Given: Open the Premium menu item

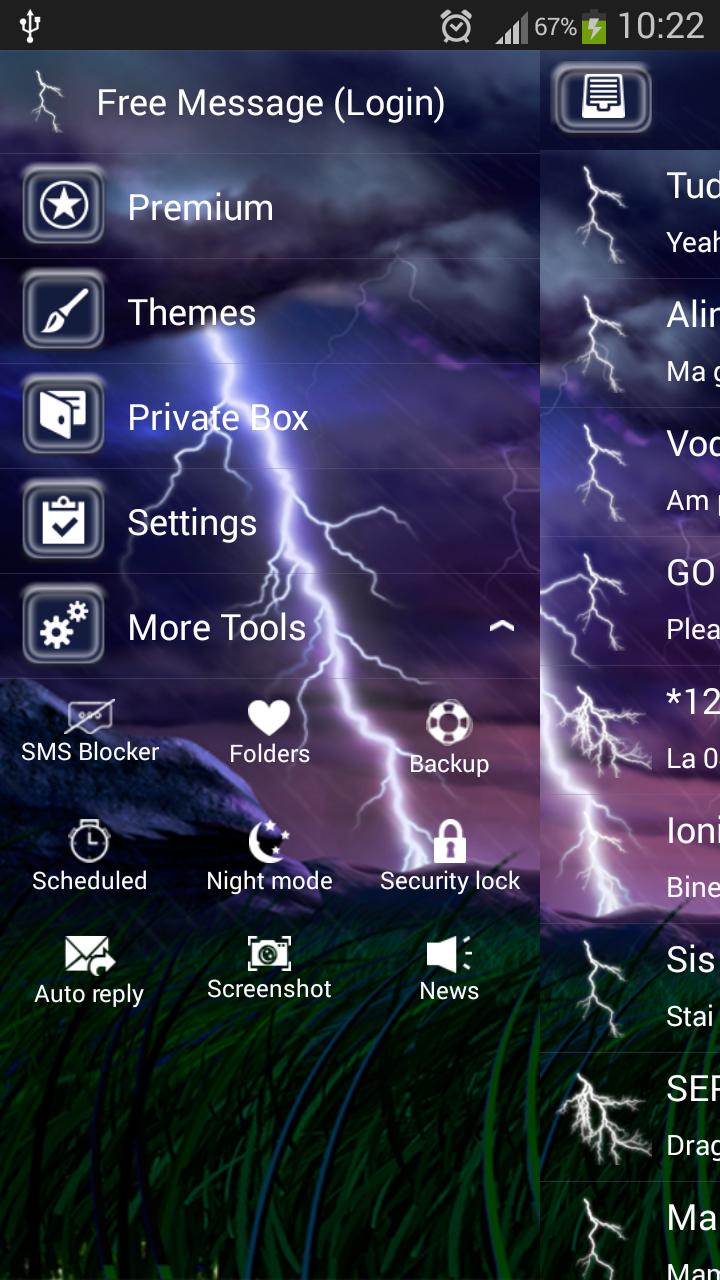Looking at the screenshot, I should tap(200, 207).
